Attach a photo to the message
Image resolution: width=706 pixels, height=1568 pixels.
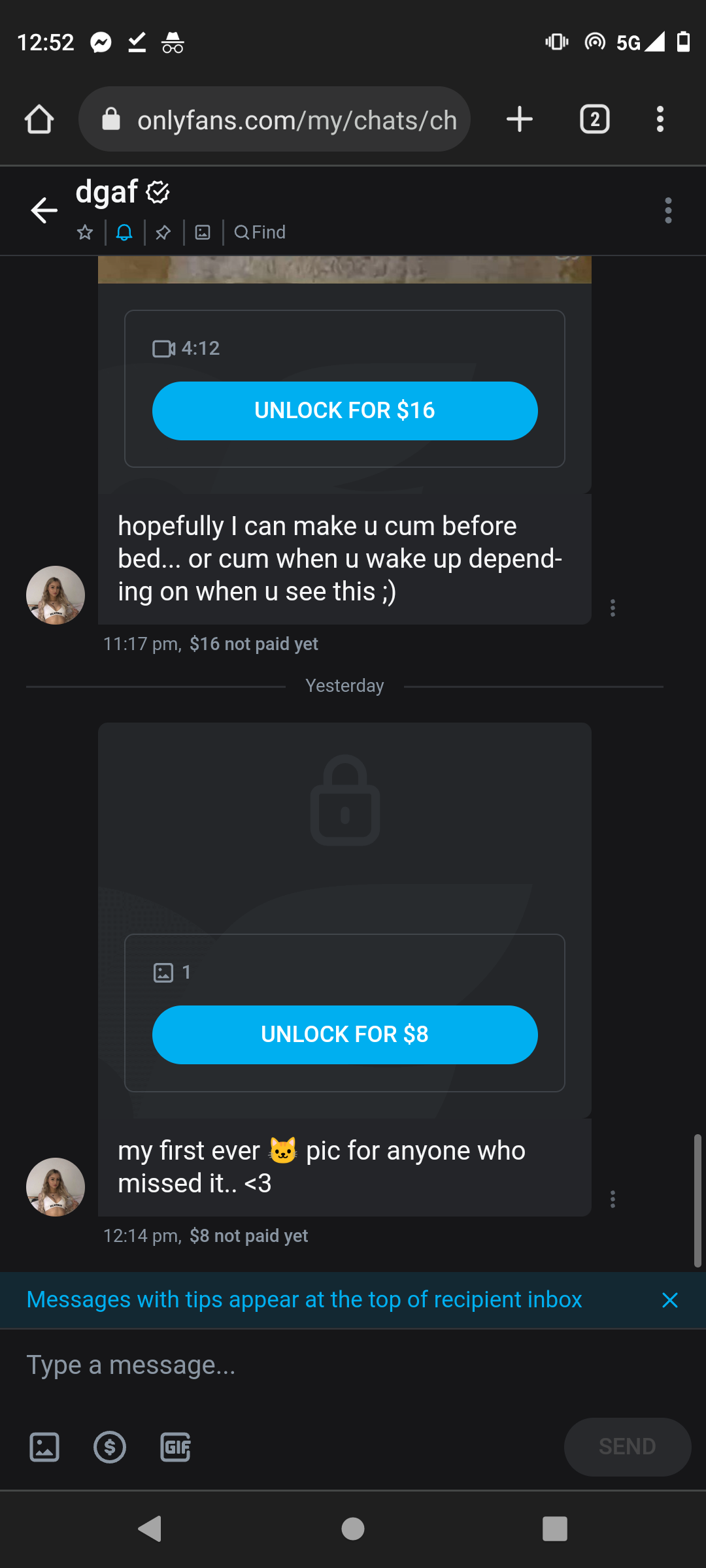[x=44, y=1447]
